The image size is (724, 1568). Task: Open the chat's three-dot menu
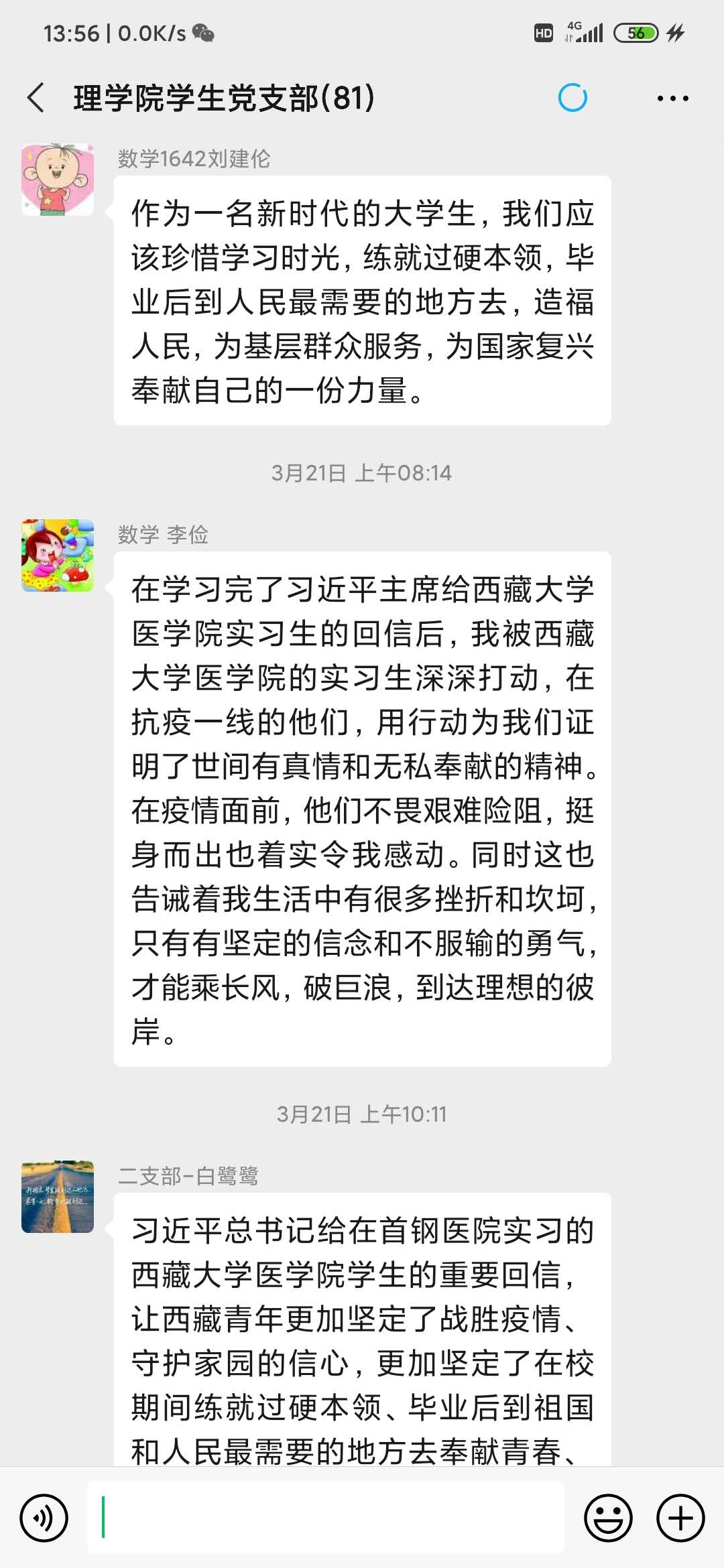point(672,99)
